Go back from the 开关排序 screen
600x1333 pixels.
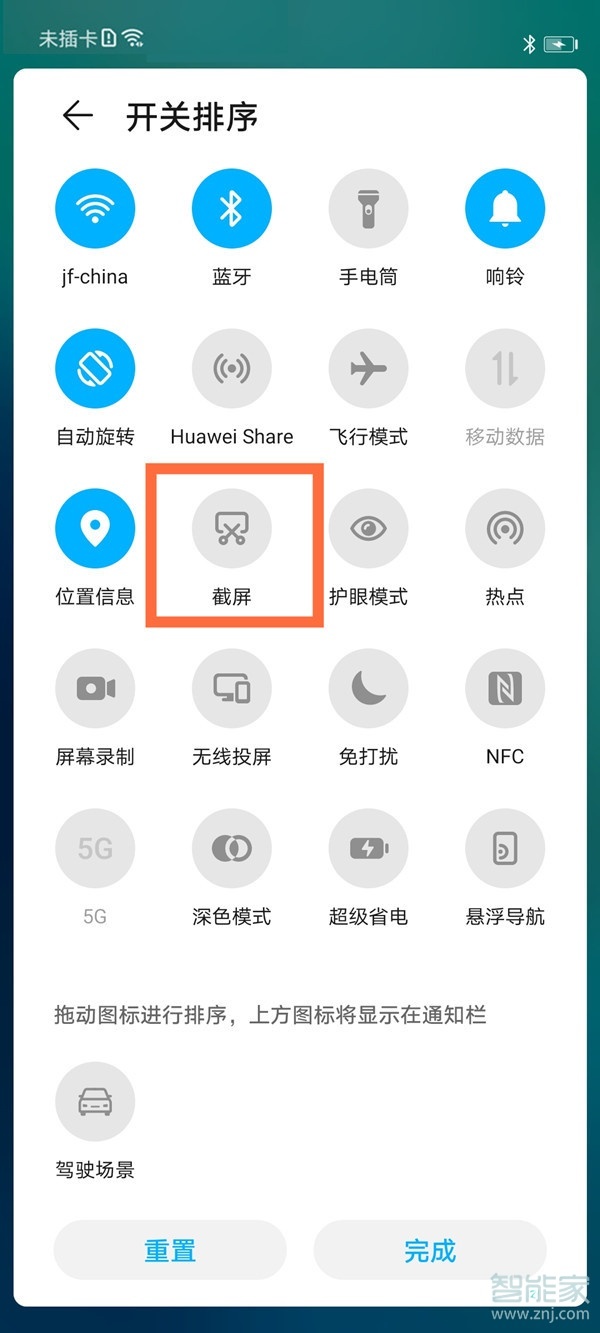77,116
